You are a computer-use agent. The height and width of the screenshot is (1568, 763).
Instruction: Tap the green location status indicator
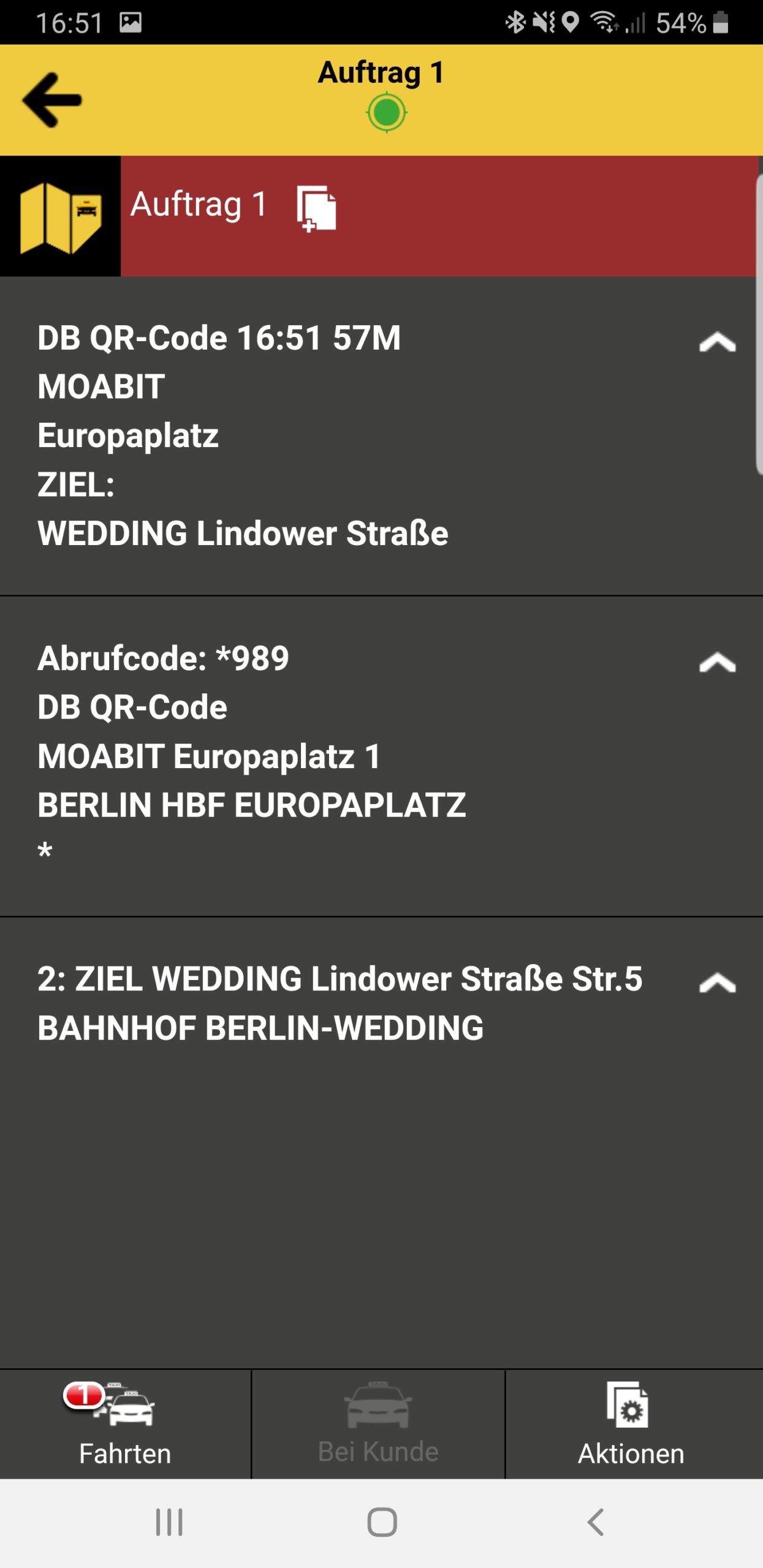387,113
